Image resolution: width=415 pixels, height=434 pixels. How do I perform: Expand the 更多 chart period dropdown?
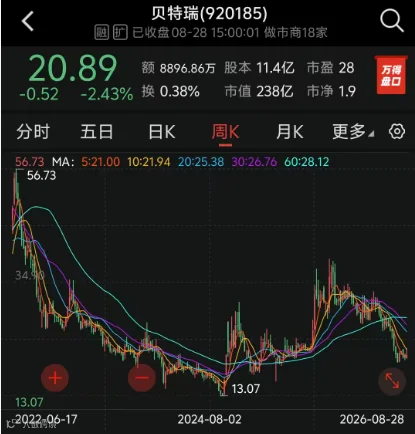[x=353, y=132]
